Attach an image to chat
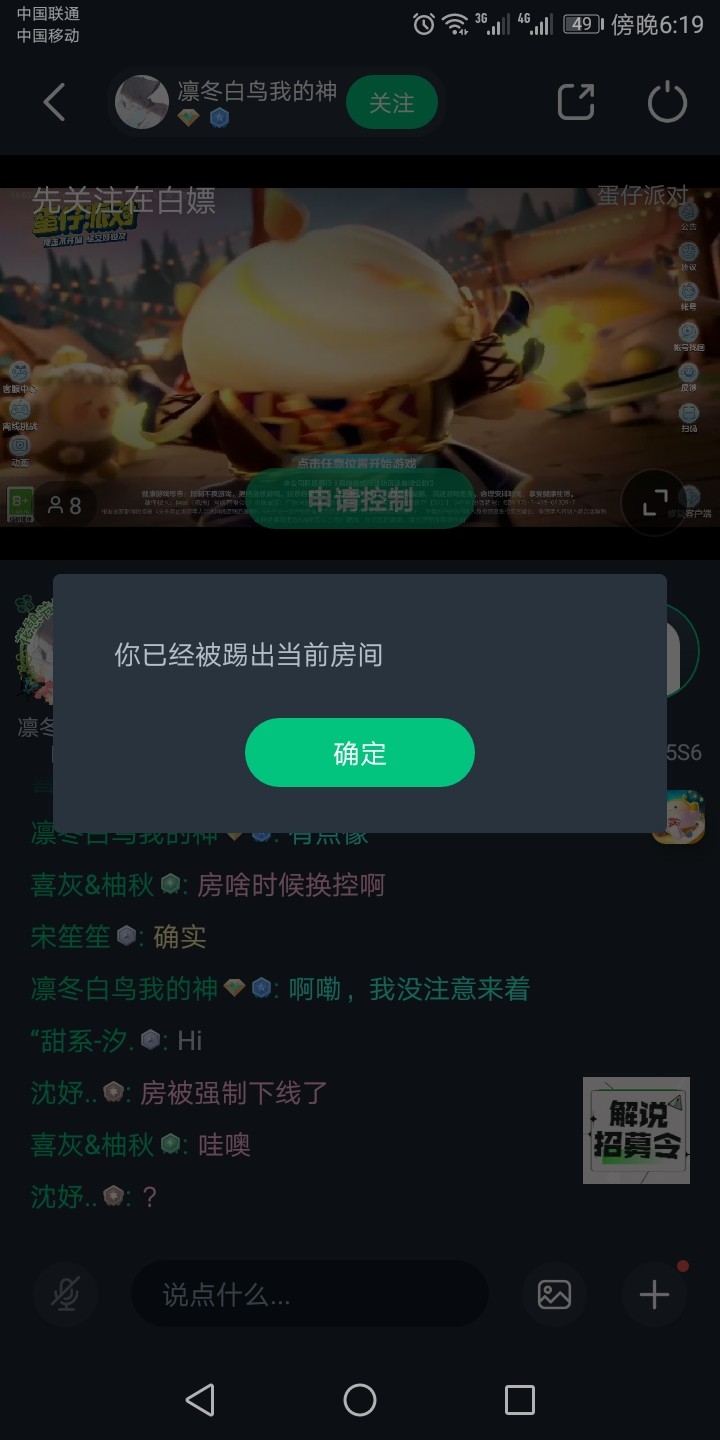The height and width of the screenshot is (1440, 720). click(554, 1295)
